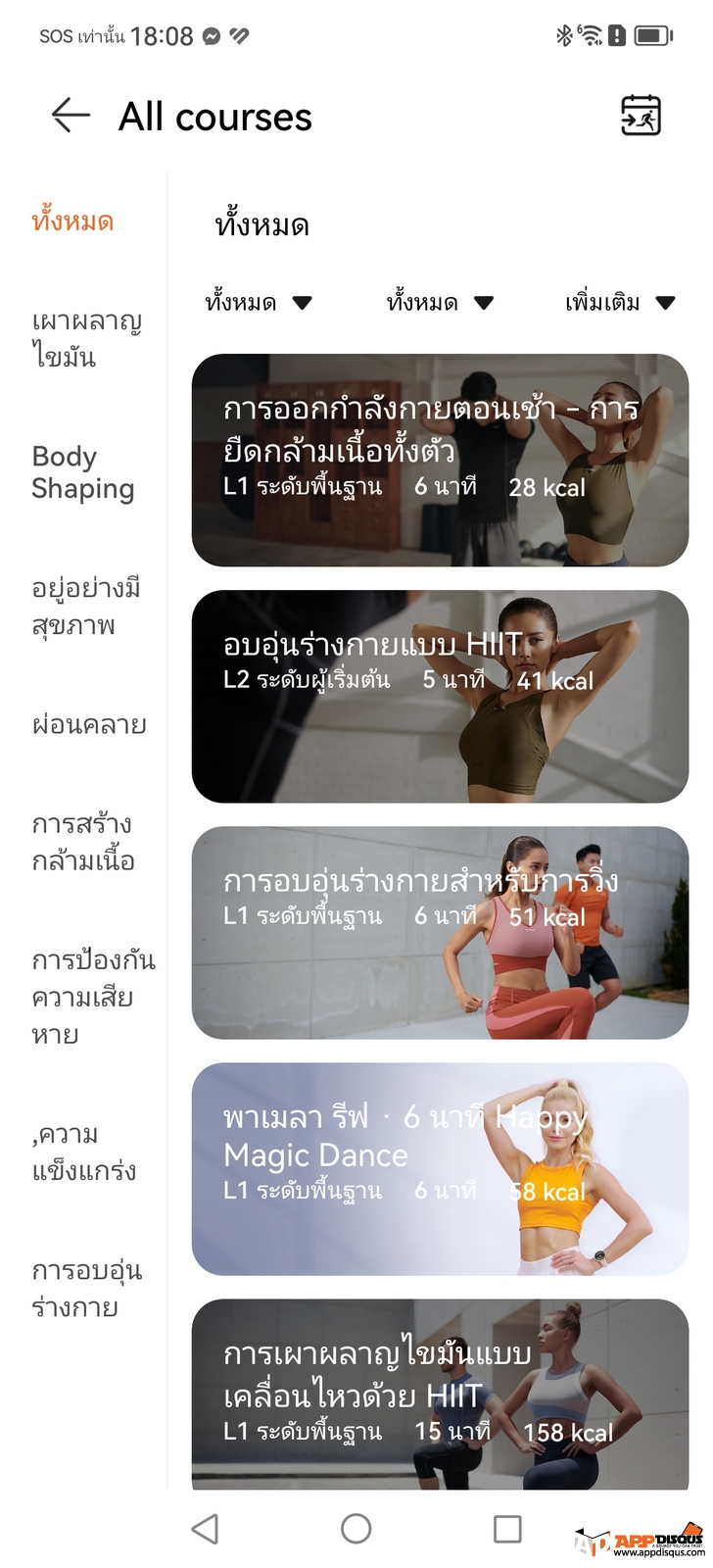This screenshot has height=1568, width=713.
Task: Select การอบอุ่นร่างกาย category
Action: [x=86, y=1289]
